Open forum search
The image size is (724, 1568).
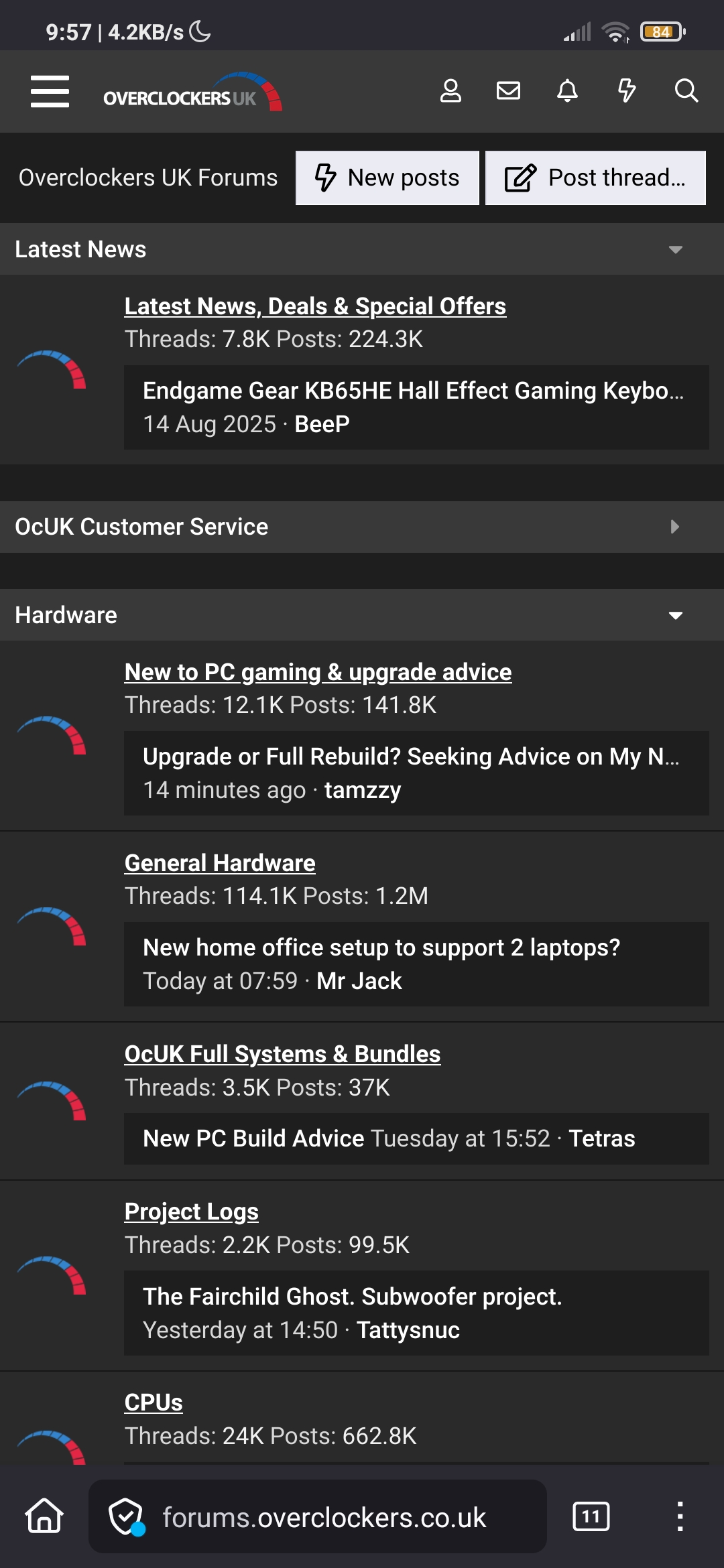686,90
